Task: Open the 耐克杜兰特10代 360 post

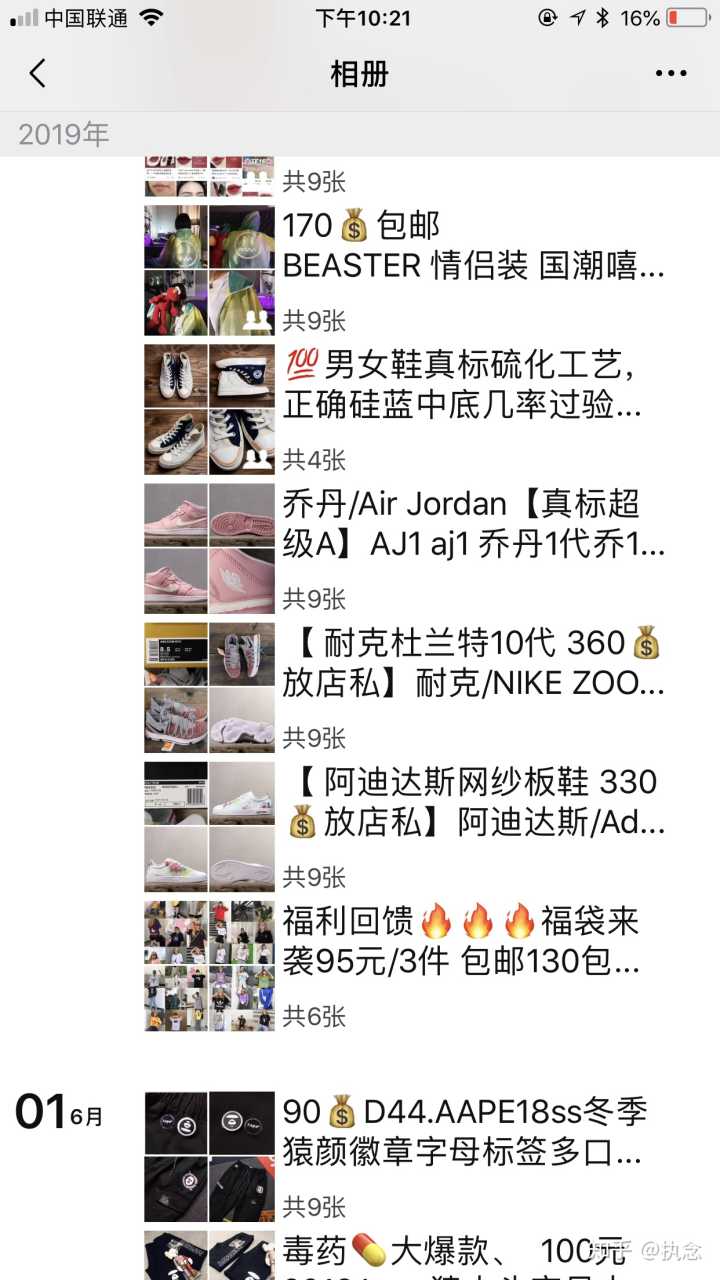Action: coord(472,663)
